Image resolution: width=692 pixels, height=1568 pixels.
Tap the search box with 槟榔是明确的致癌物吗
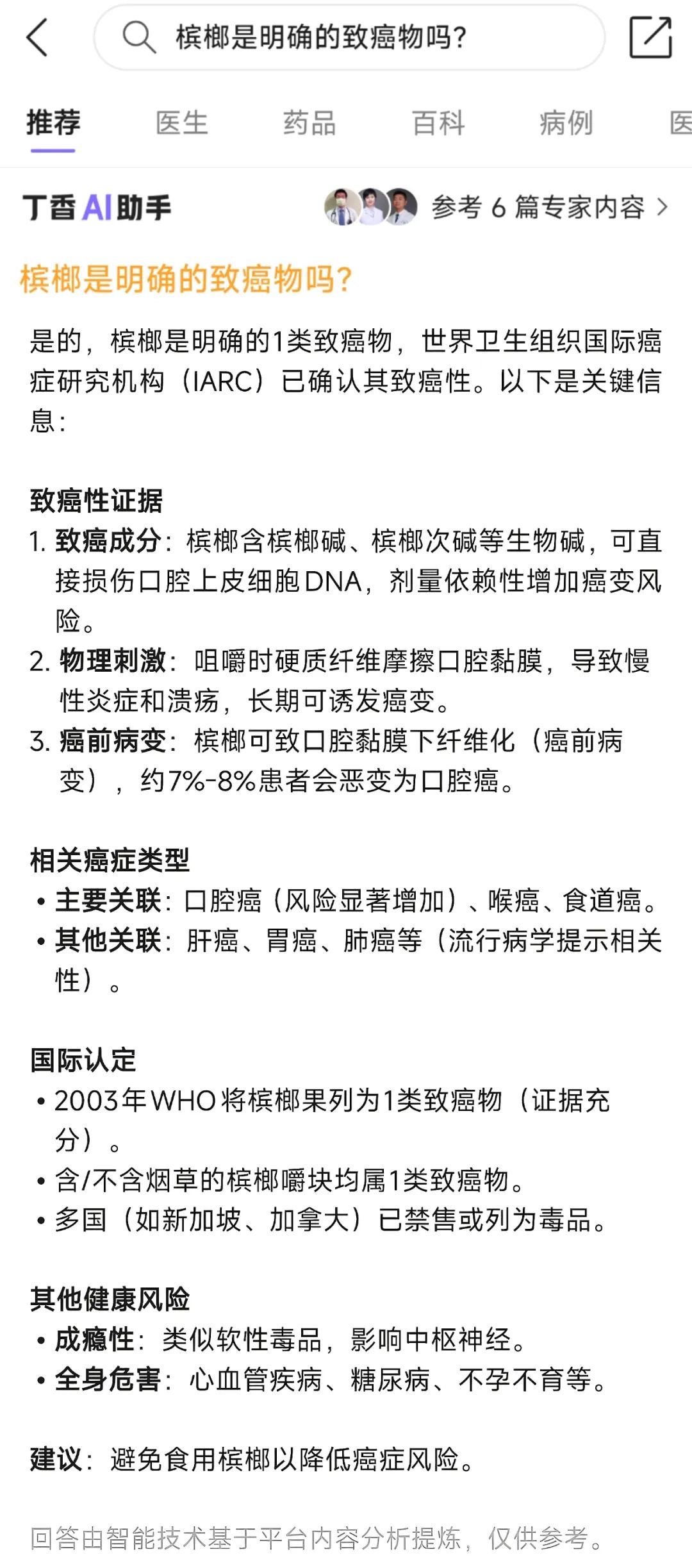pos(349,37)
